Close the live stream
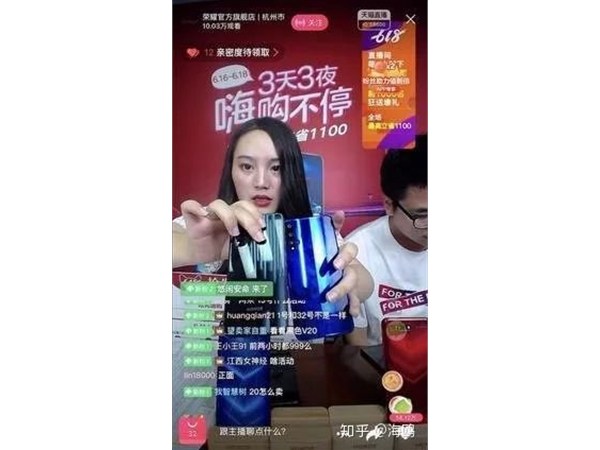The image size is (600, 450). point(411,18)
